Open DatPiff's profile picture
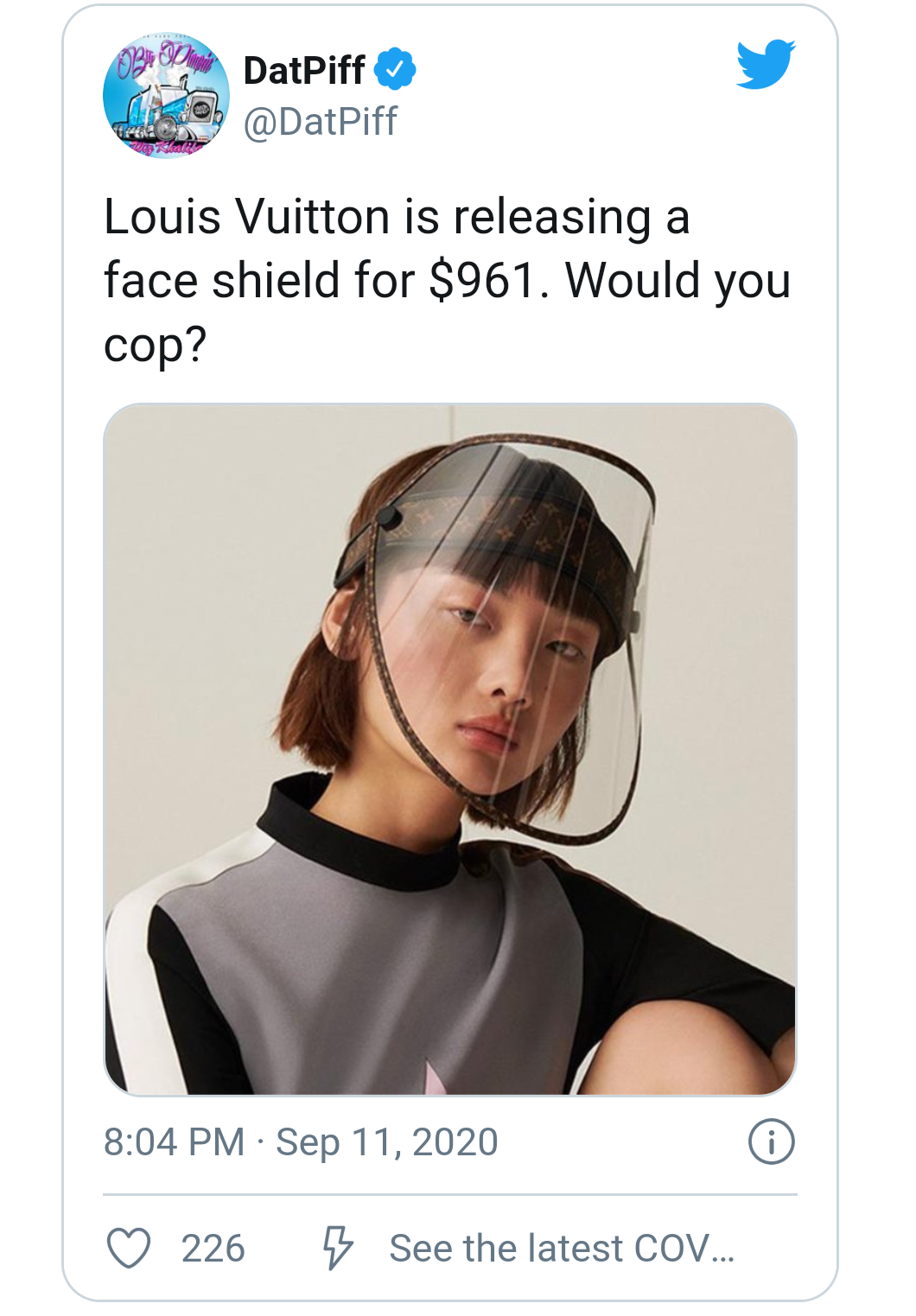This screenshot has height=1316, width=916. (x=166, y=96)
